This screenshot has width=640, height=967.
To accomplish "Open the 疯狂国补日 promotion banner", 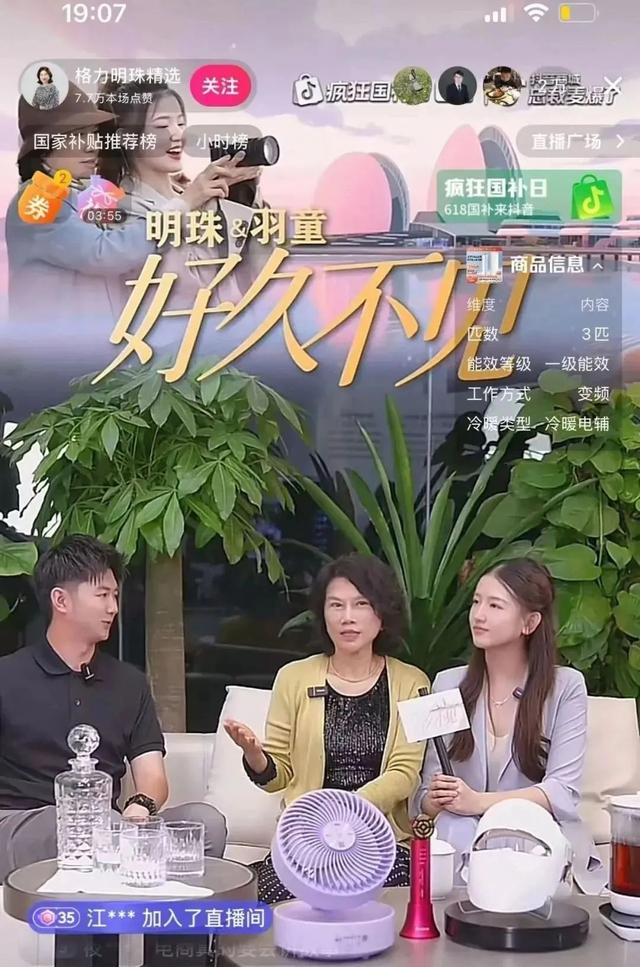I will click(528, 196).
